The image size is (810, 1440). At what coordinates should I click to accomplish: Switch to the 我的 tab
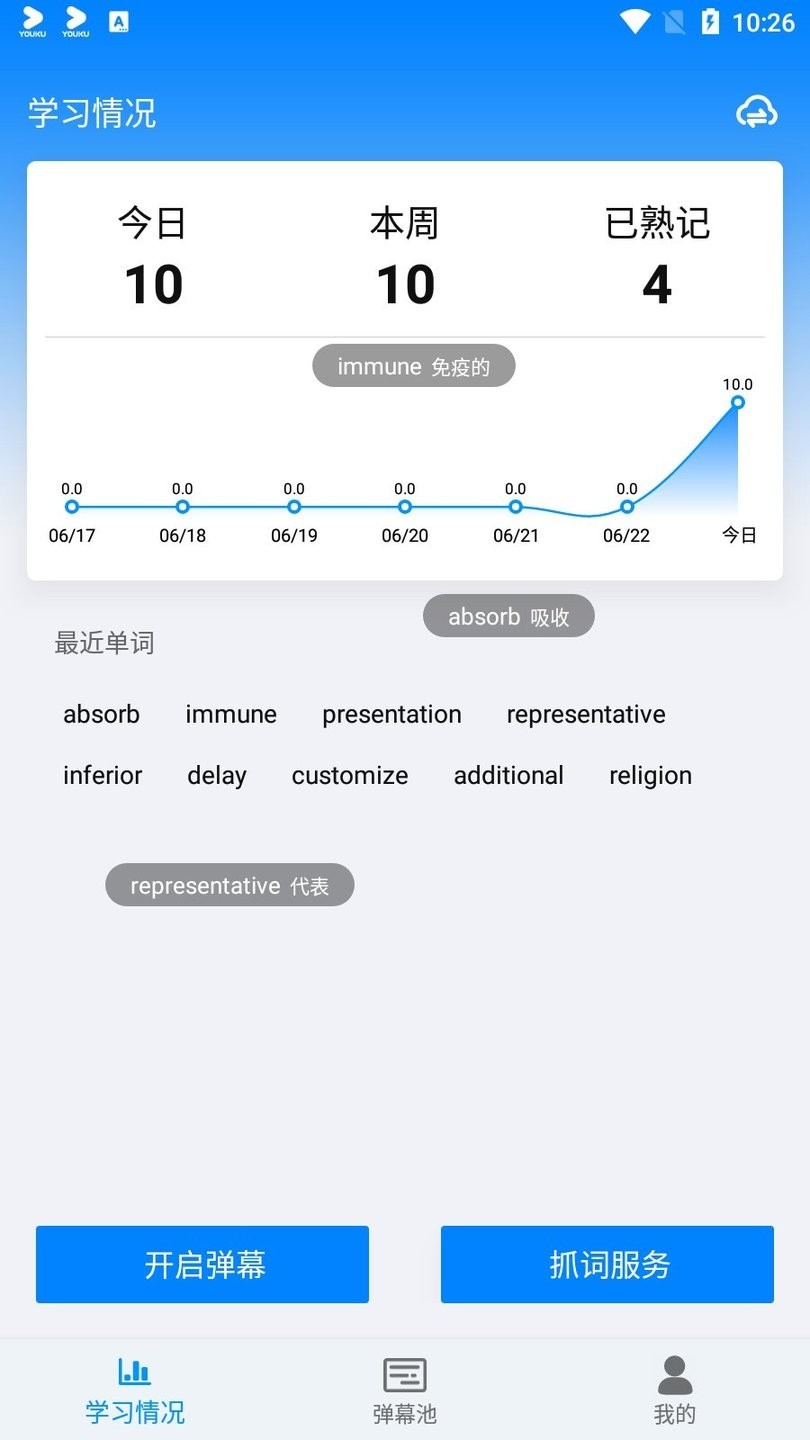click(675, 1390)
